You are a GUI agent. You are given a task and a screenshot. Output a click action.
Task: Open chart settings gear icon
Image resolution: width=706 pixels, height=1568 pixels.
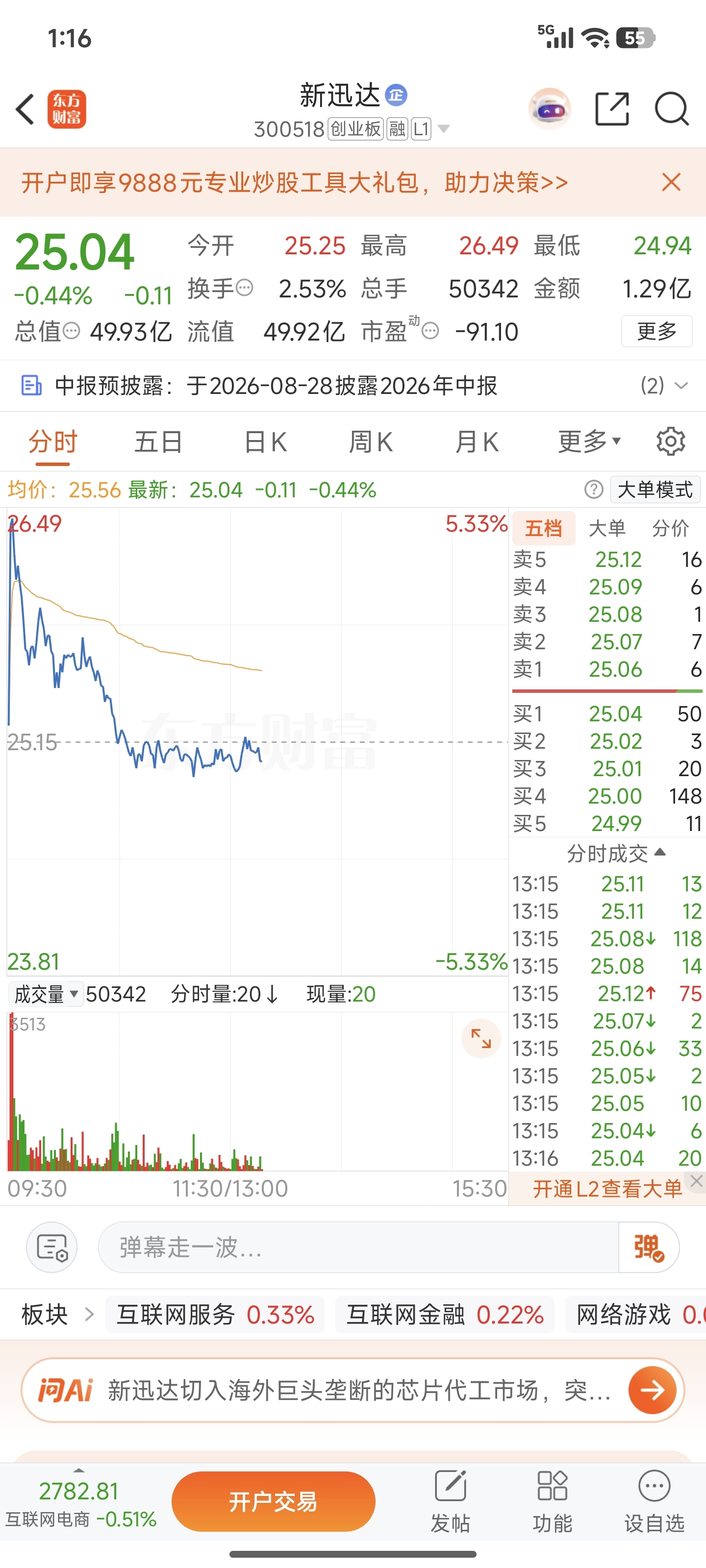click(671, 441)
